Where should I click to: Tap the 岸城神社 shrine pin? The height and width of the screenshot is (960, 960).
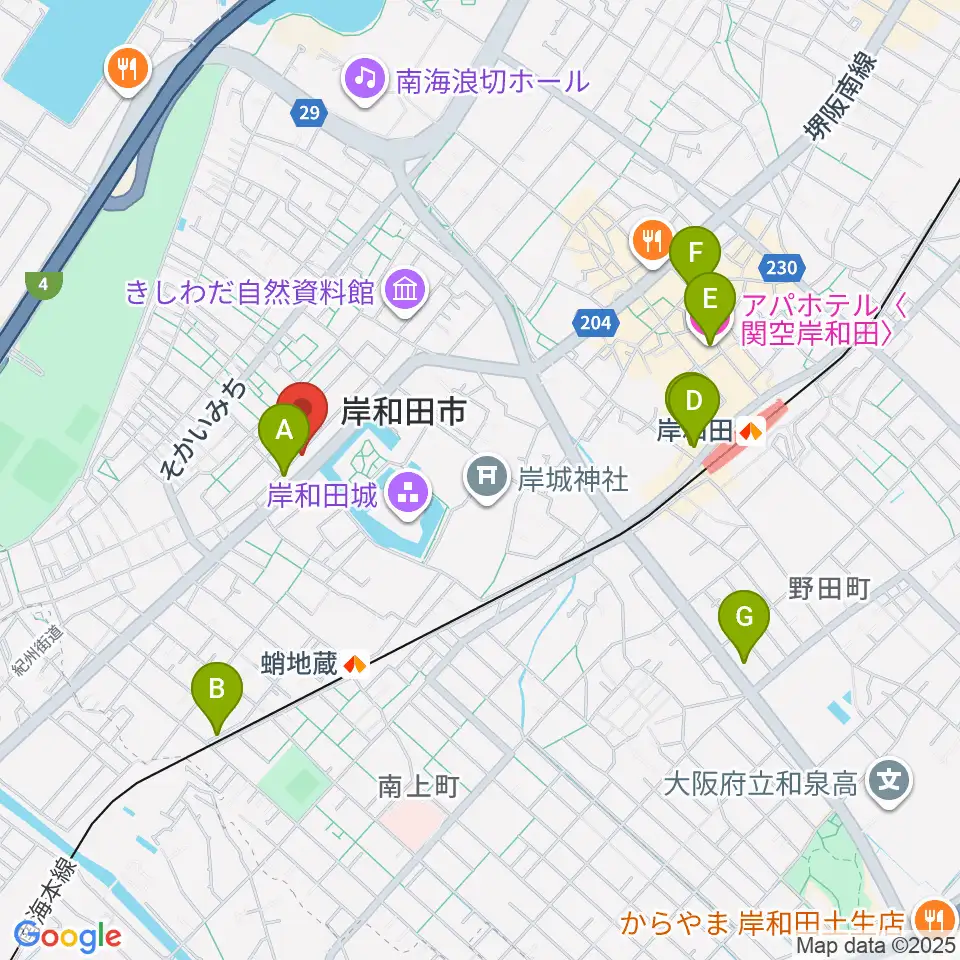pyautogui.click(x=487, y=478)
